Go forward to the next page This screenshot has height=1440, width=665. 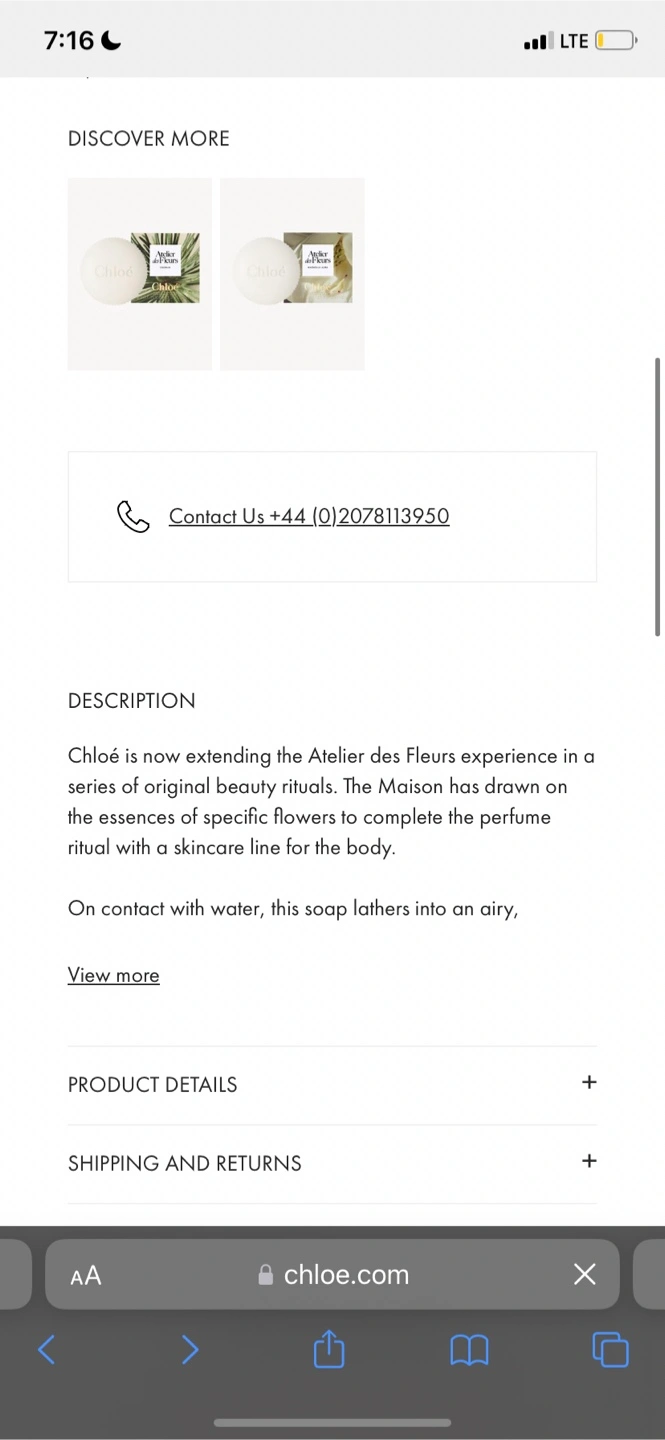point(190,1350)
